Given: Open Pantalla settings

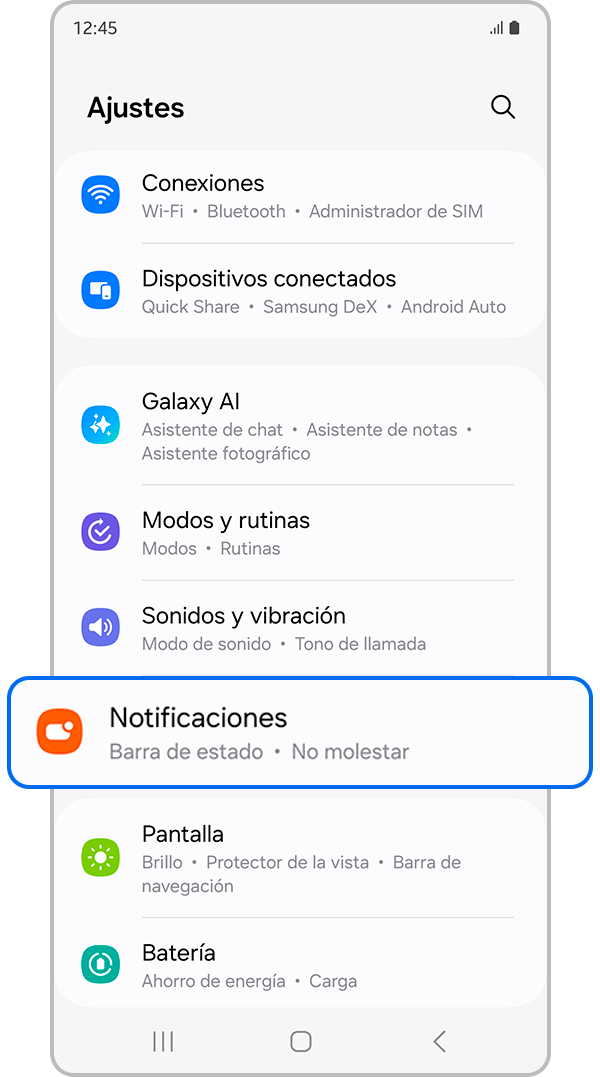Looking at the screenshot, I should pos(300,858).
